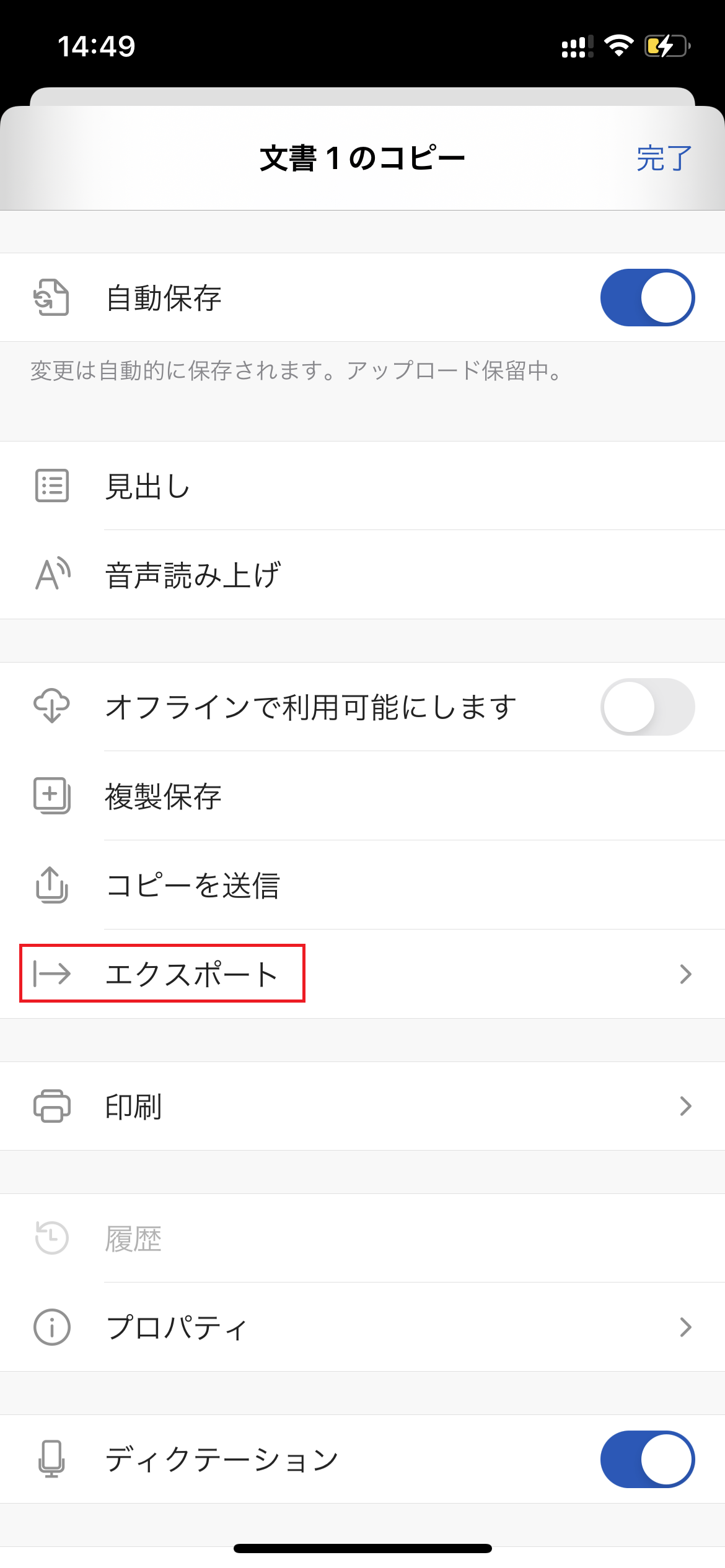
Task: Turn off the 自動保存 switch
Action: [647, 297]
